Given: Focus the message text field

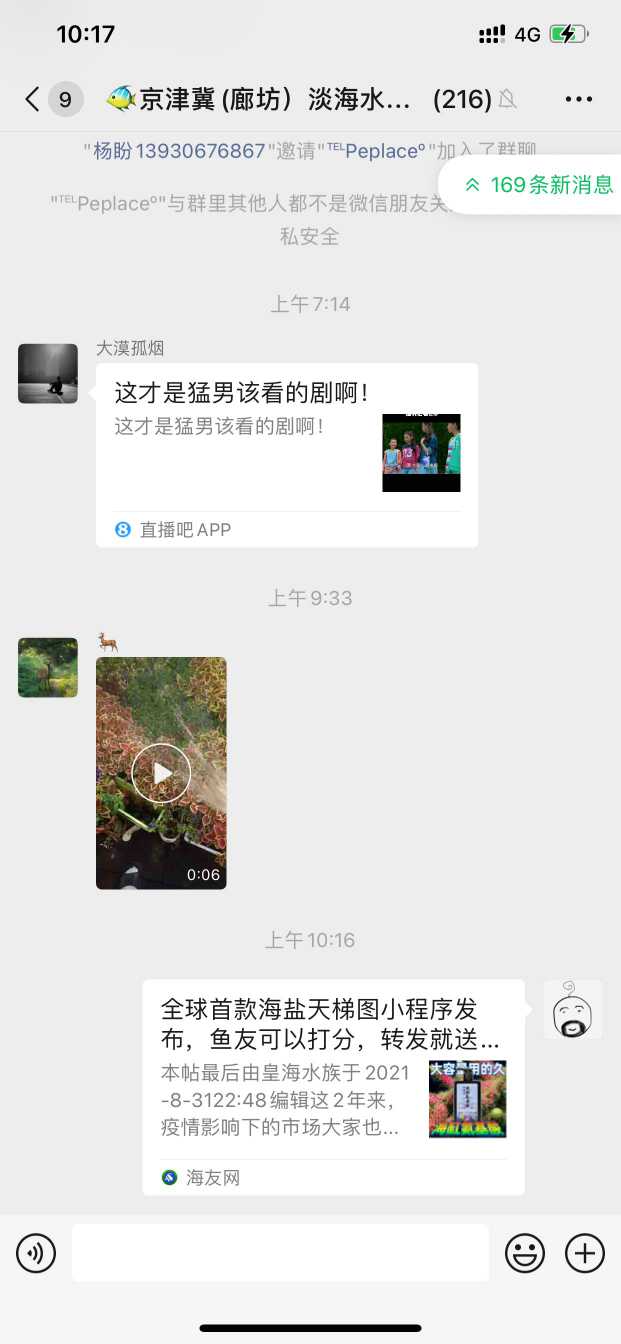Looking at the screenshot, I should click(280, 1253).
